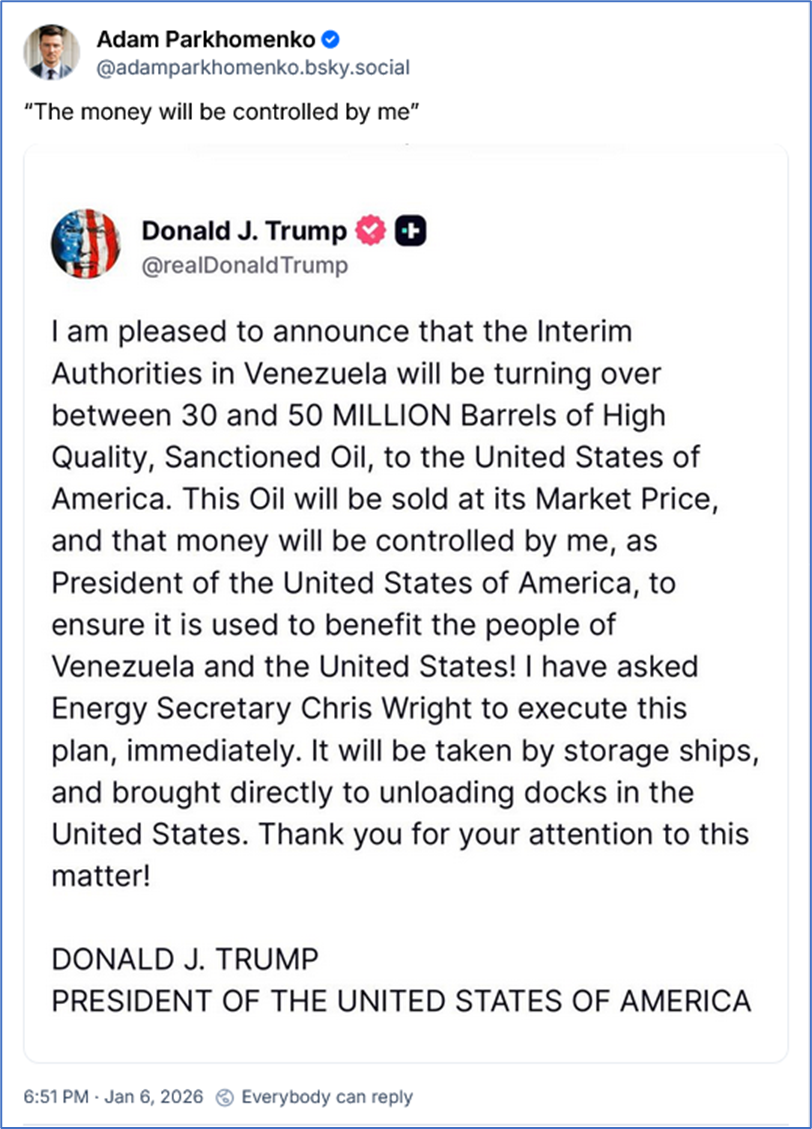Tap the Everybody can reply setting
Viewport: 812px width, 1129px height.
coord(316,1097)
